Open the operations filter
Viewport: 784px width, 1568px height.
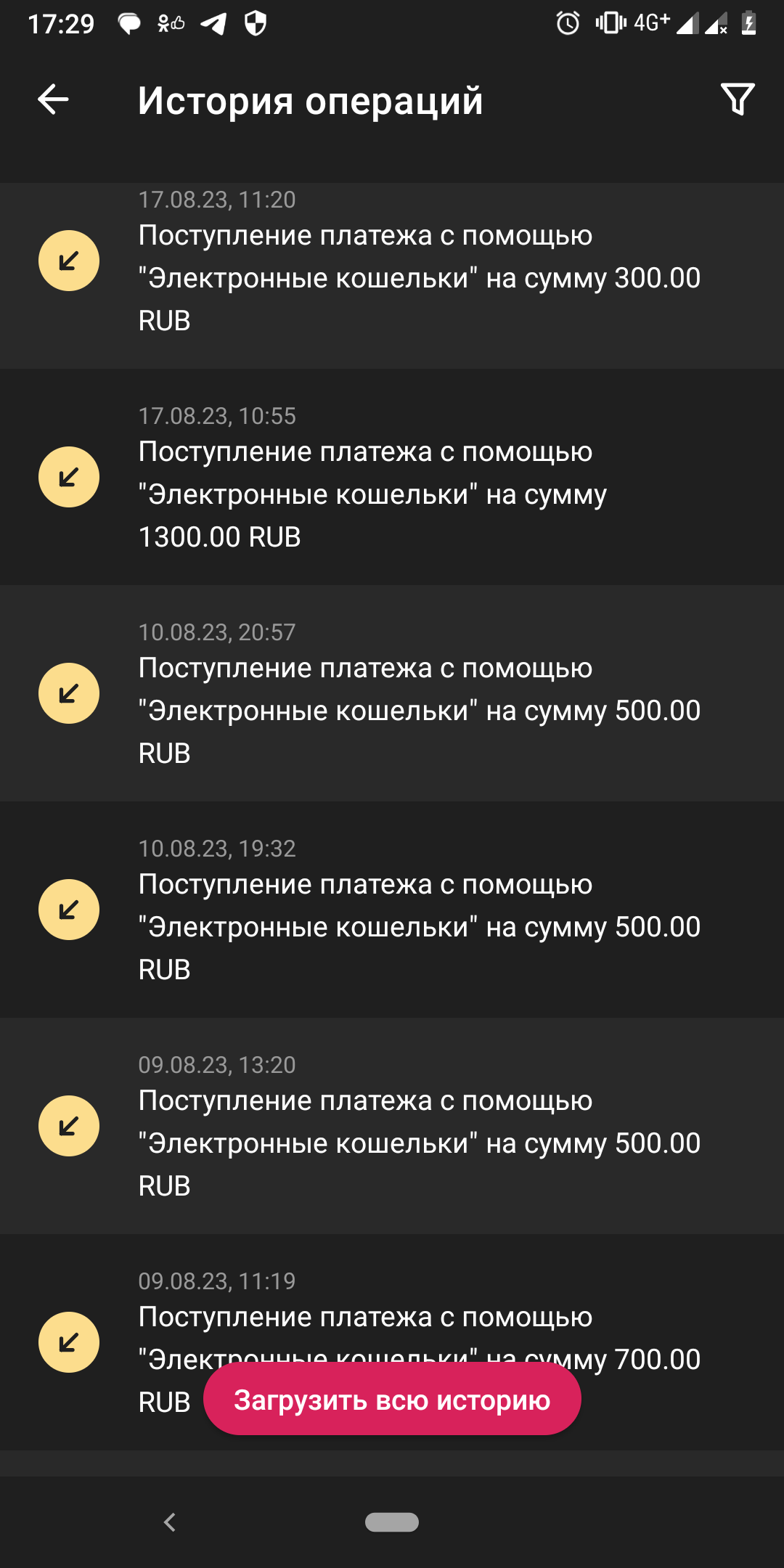tap(738, 99)
